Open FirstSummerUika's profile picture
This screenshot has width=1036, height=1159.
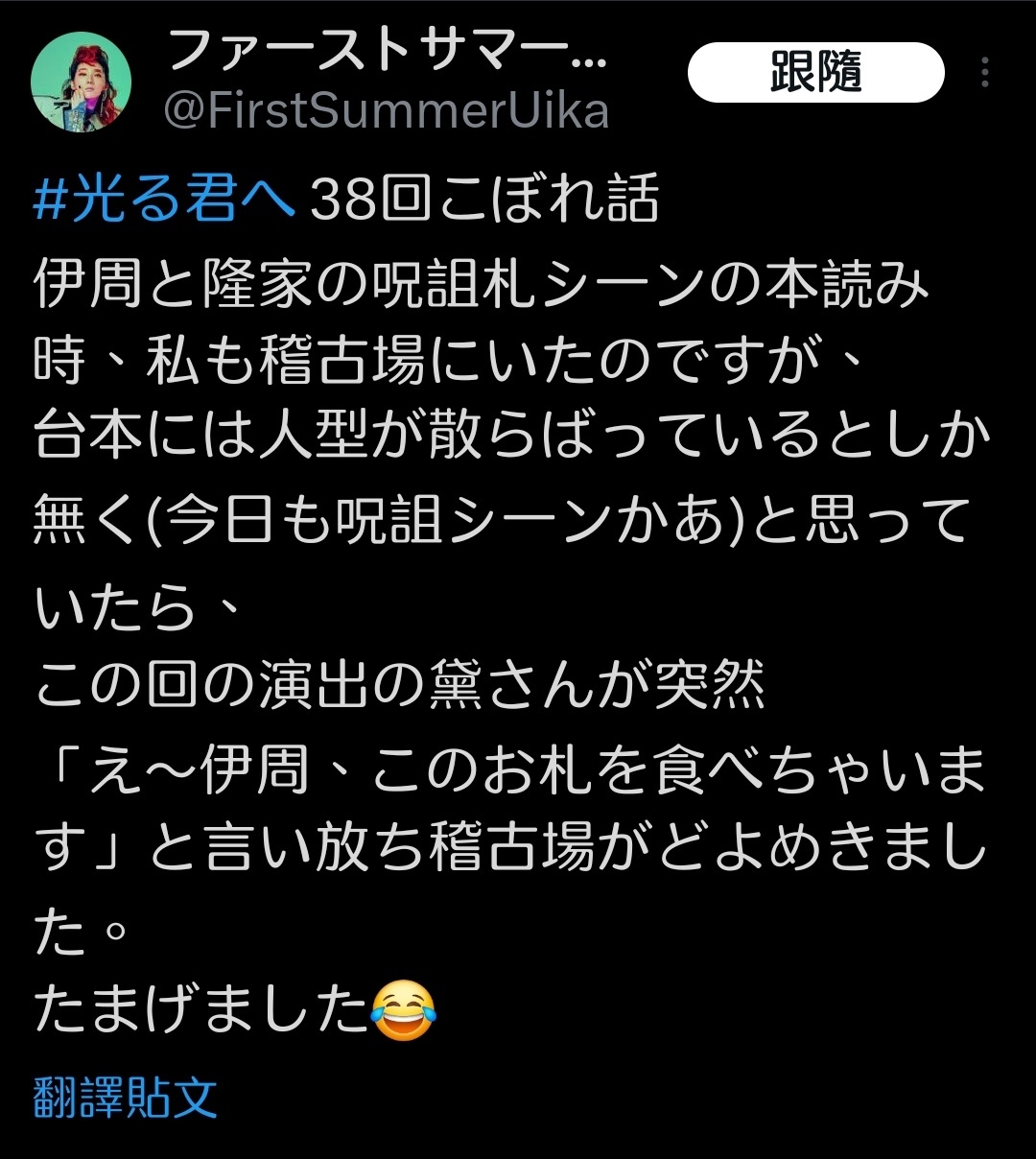tap(81, 82)
